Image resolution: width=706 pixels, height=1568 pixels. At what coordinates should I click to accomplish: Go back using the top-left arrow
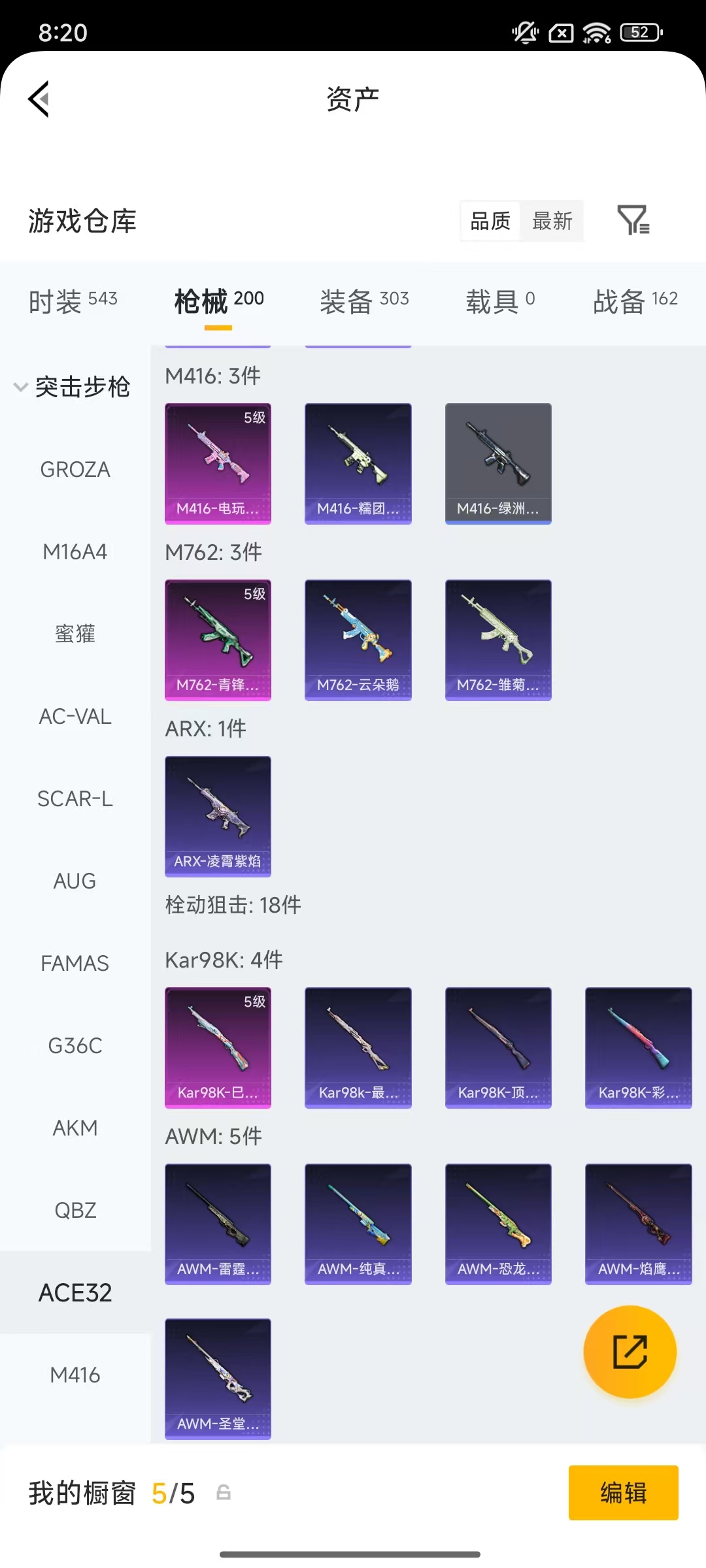[39, 99]
